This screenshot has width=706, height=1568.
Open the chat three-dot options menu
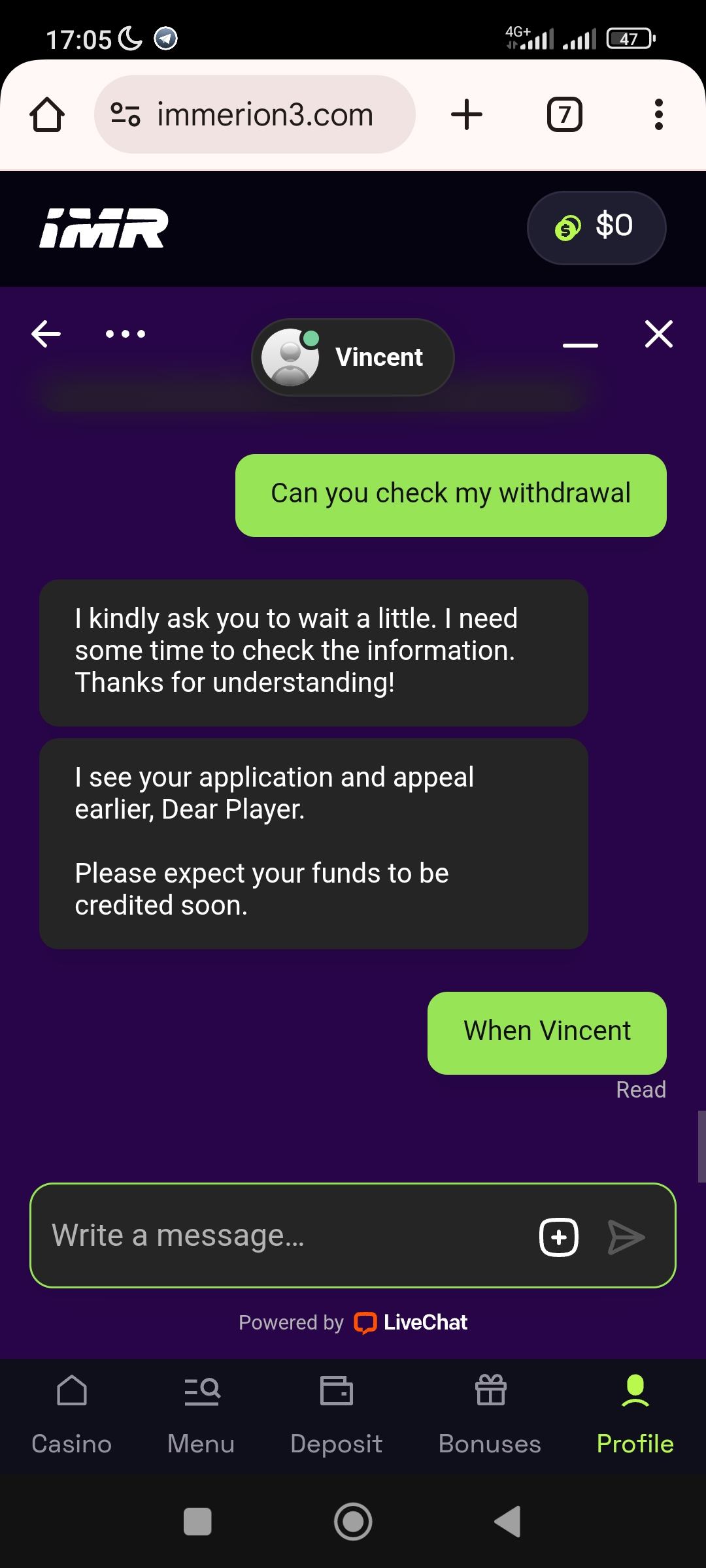pyautogui.click(x=126, y=334)
